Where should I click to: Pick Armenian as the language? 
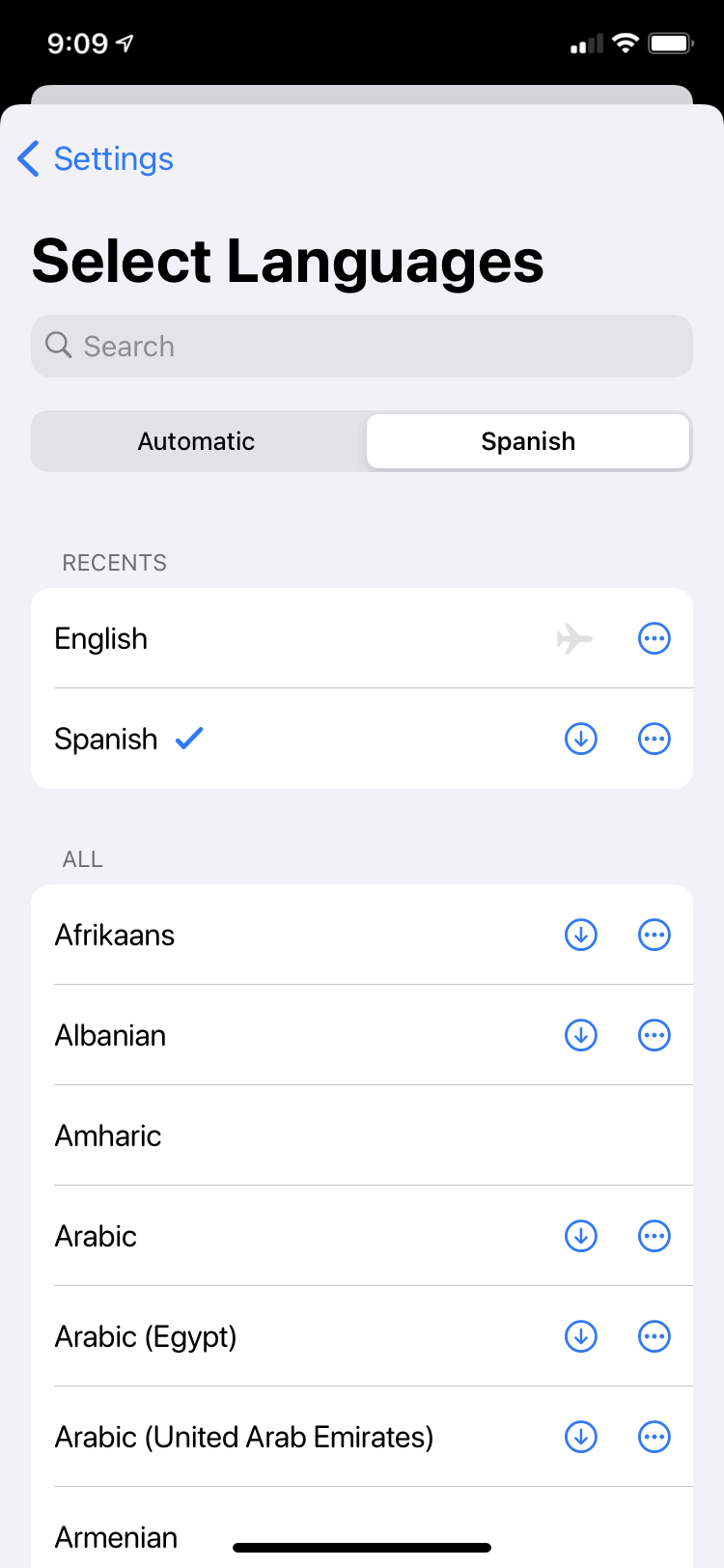(x=116, y=1536)
